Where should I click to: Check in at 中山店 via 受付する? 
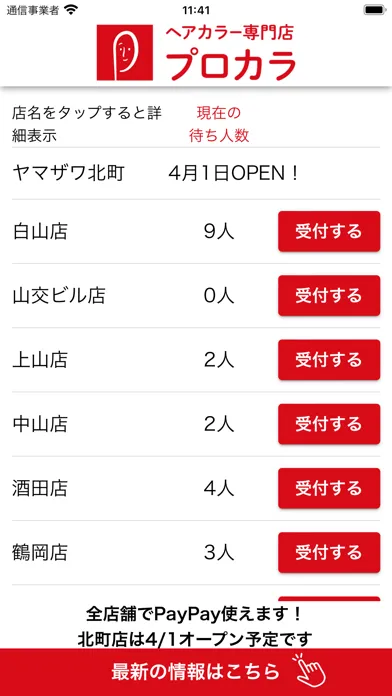click(x=329, y=424)
